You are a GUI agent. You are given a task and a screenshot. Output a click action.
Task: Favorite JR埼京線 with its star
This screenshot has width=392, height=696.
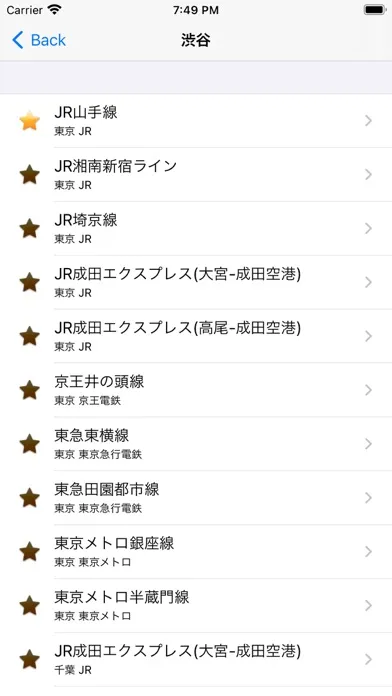[30, 228]
